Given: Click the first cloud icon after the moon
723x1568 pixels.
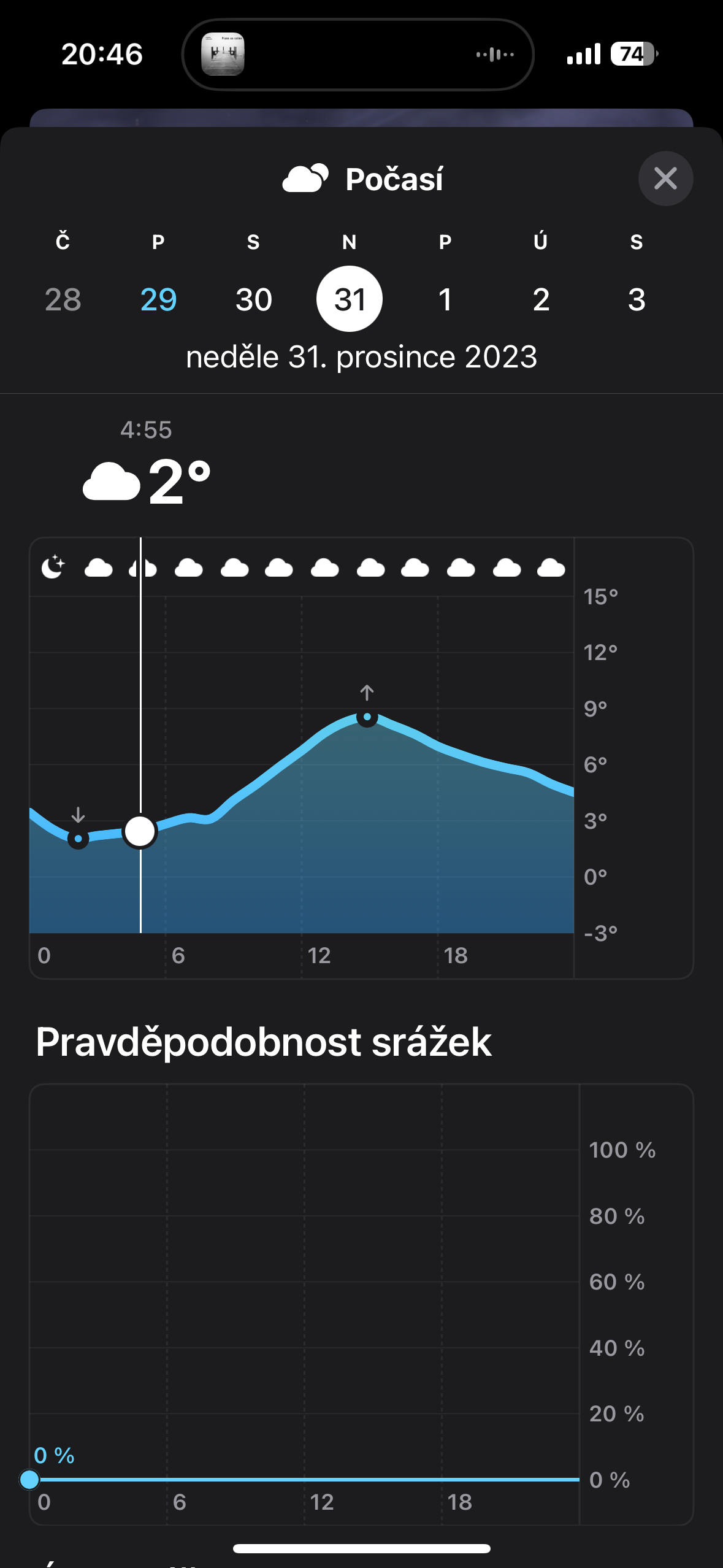Looking at the screenshot, I should tap(98, 567).
